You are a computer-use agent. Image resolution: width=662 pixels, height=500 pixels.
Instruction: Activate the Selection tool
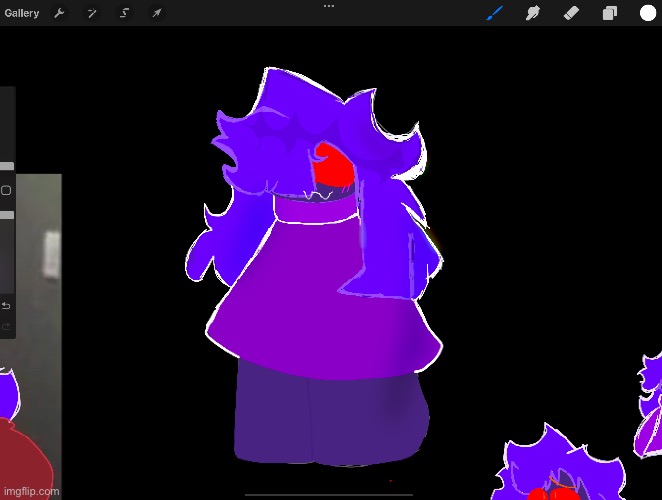125,13
